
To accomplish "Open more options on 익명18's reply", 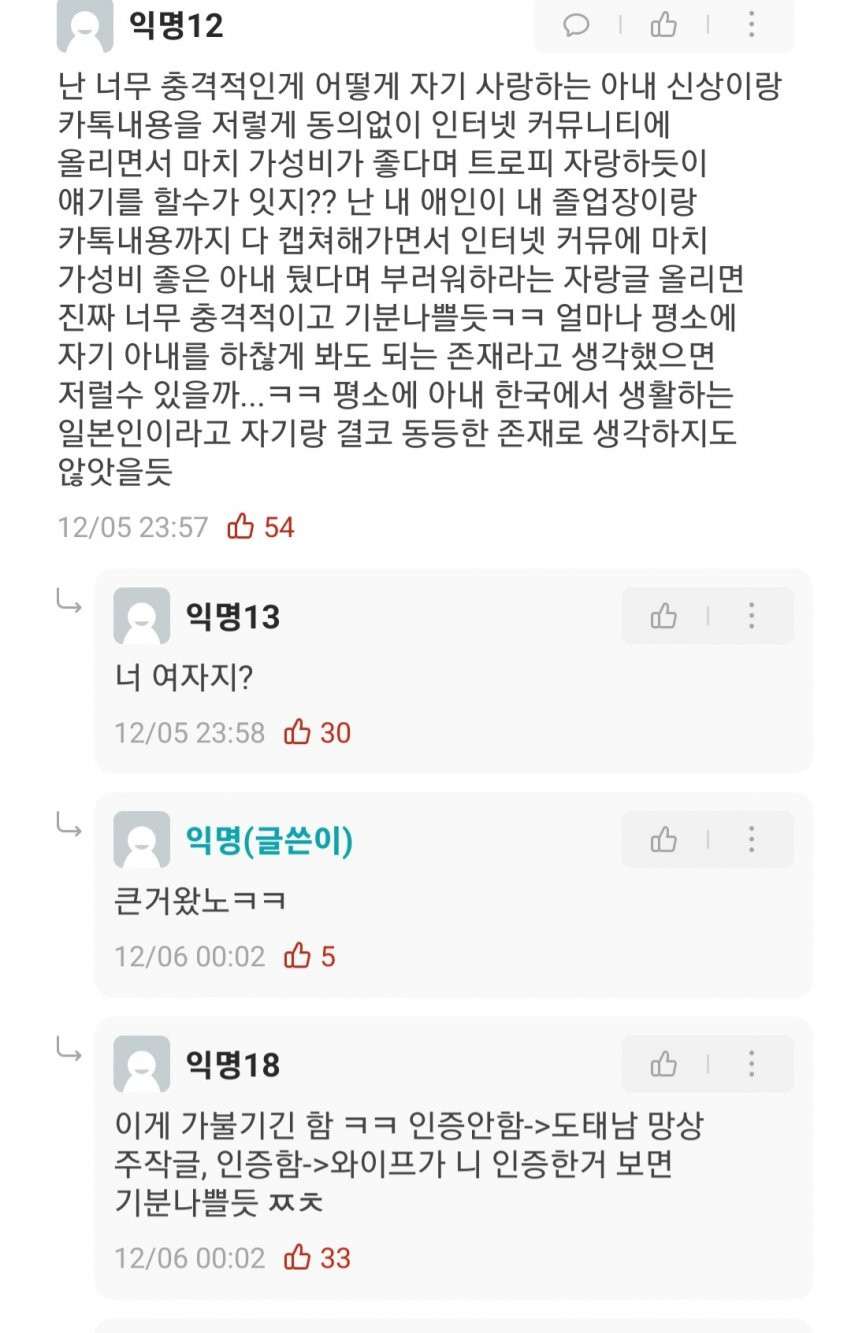I will click(751, 1064).
